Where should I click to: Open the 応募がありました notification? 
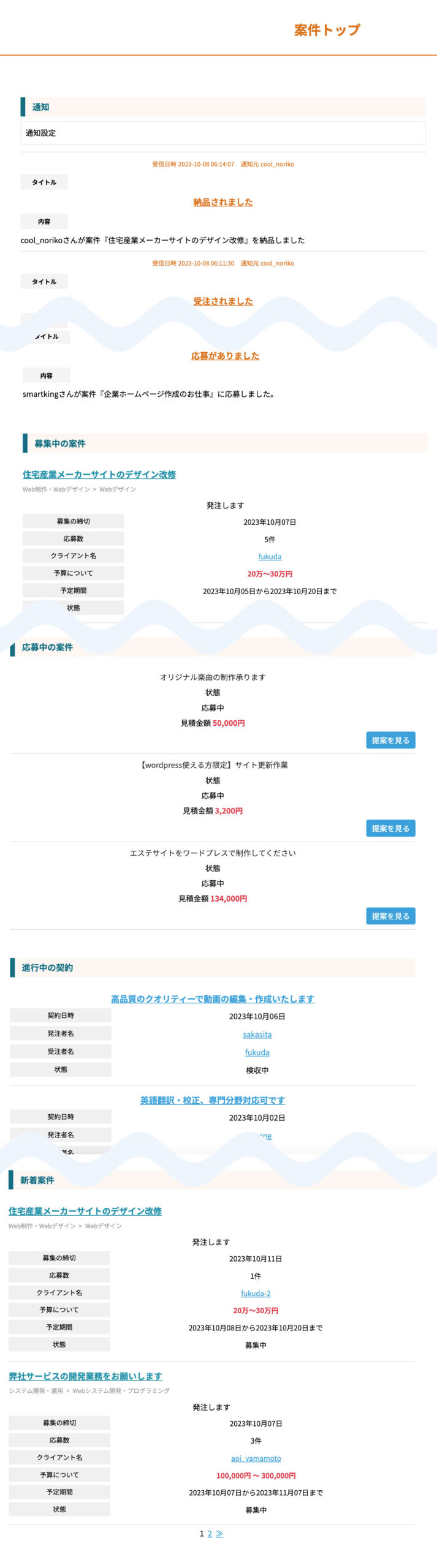225,356
